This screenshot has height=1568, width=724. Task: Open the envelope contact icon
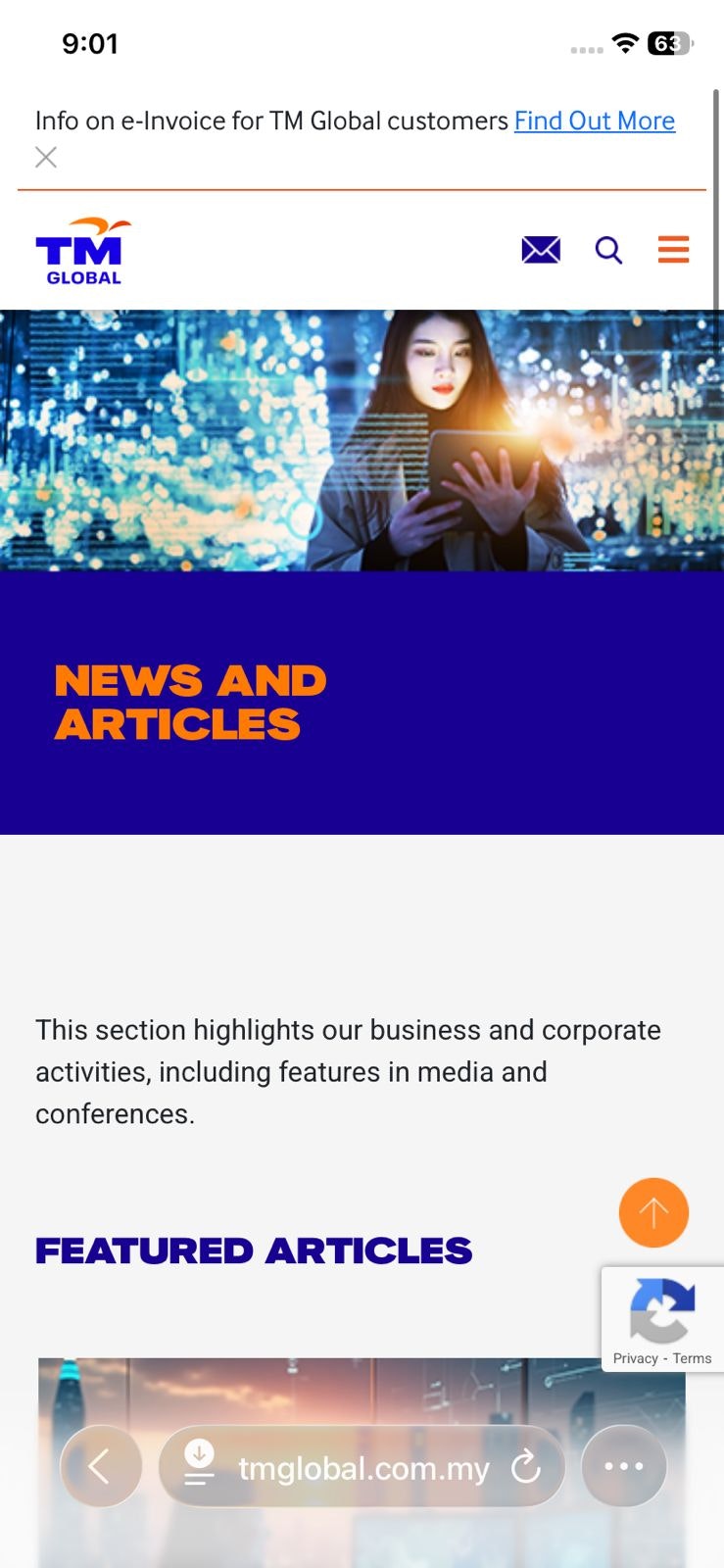click(x=541, y=250)
